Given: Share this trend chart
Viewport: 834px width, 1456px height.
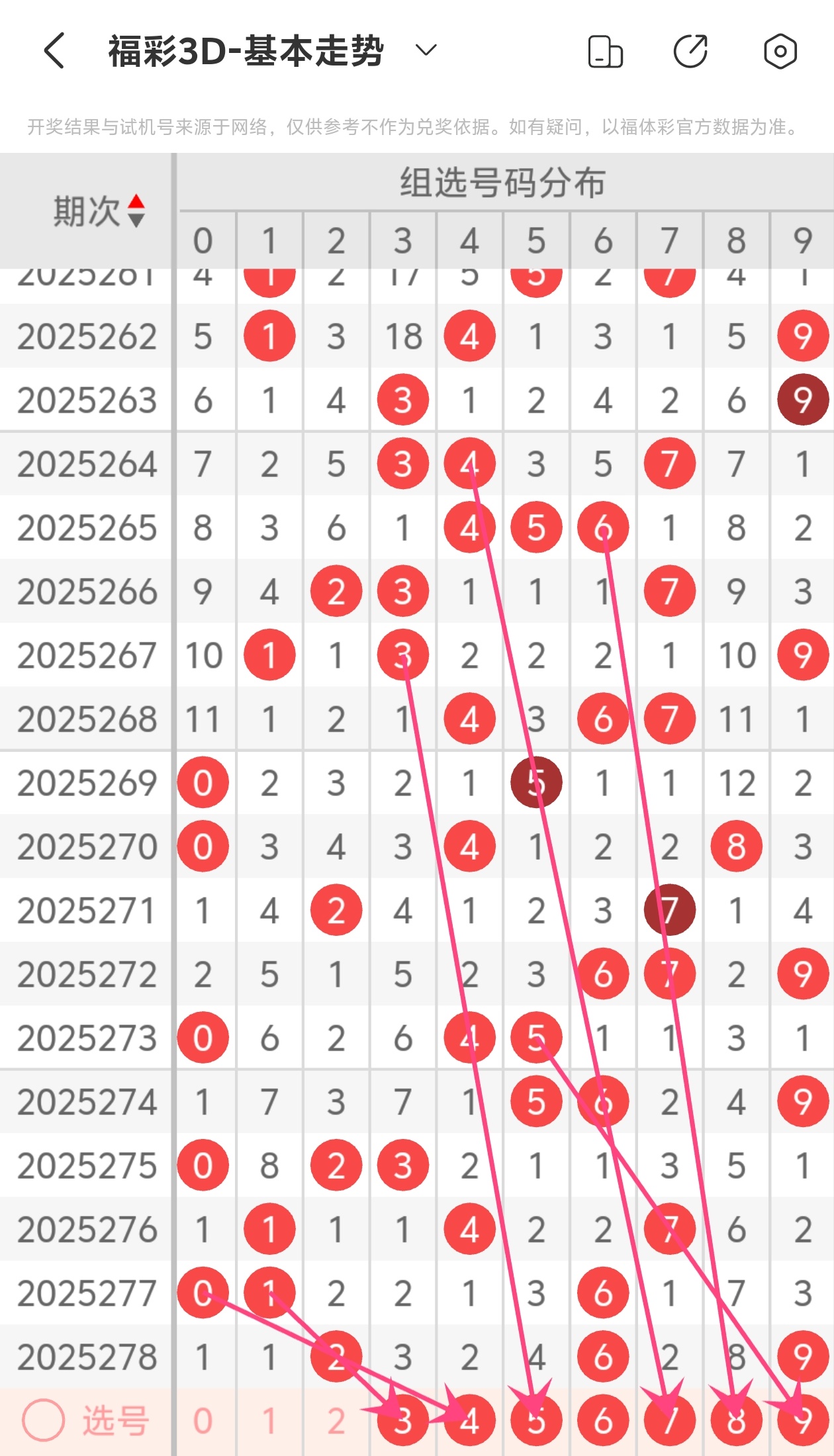Looking at the screenshot, I should pos(690,51).
